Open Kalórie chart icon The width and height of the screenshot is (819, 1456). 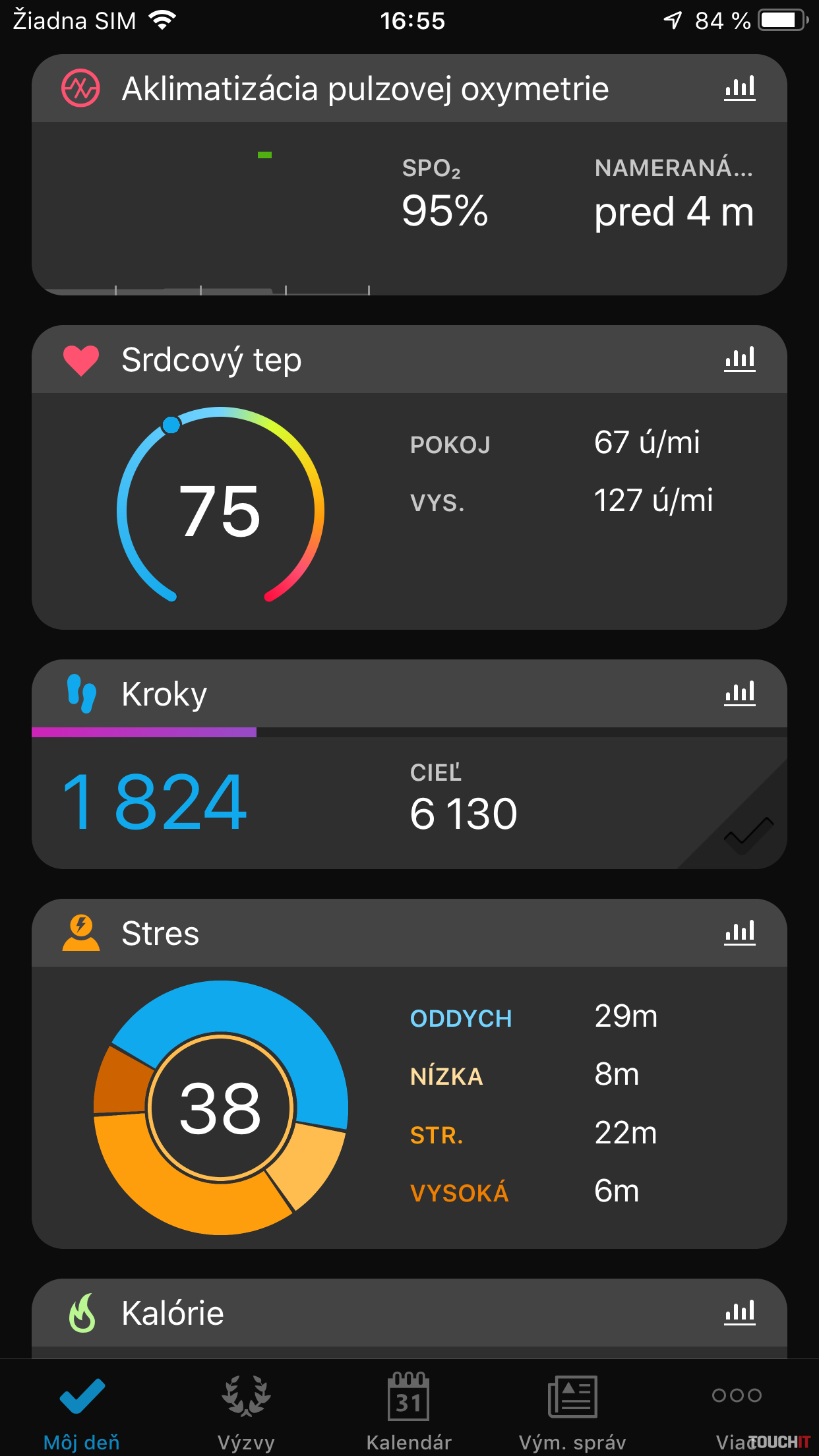click(x=739, y=1312)
